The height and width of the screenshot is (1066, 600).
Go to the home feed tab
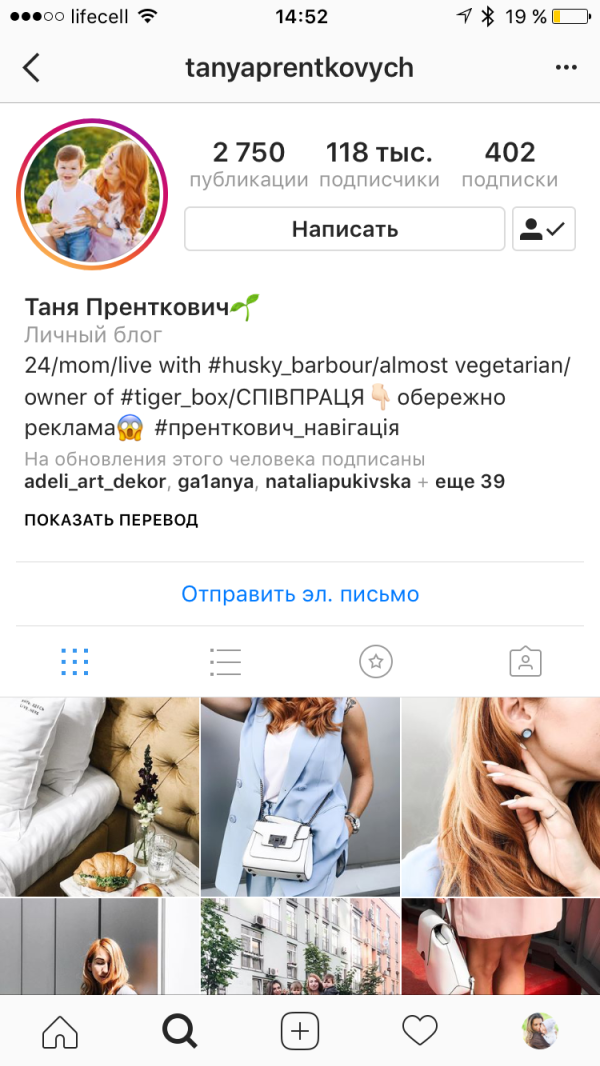point(59,1030)
